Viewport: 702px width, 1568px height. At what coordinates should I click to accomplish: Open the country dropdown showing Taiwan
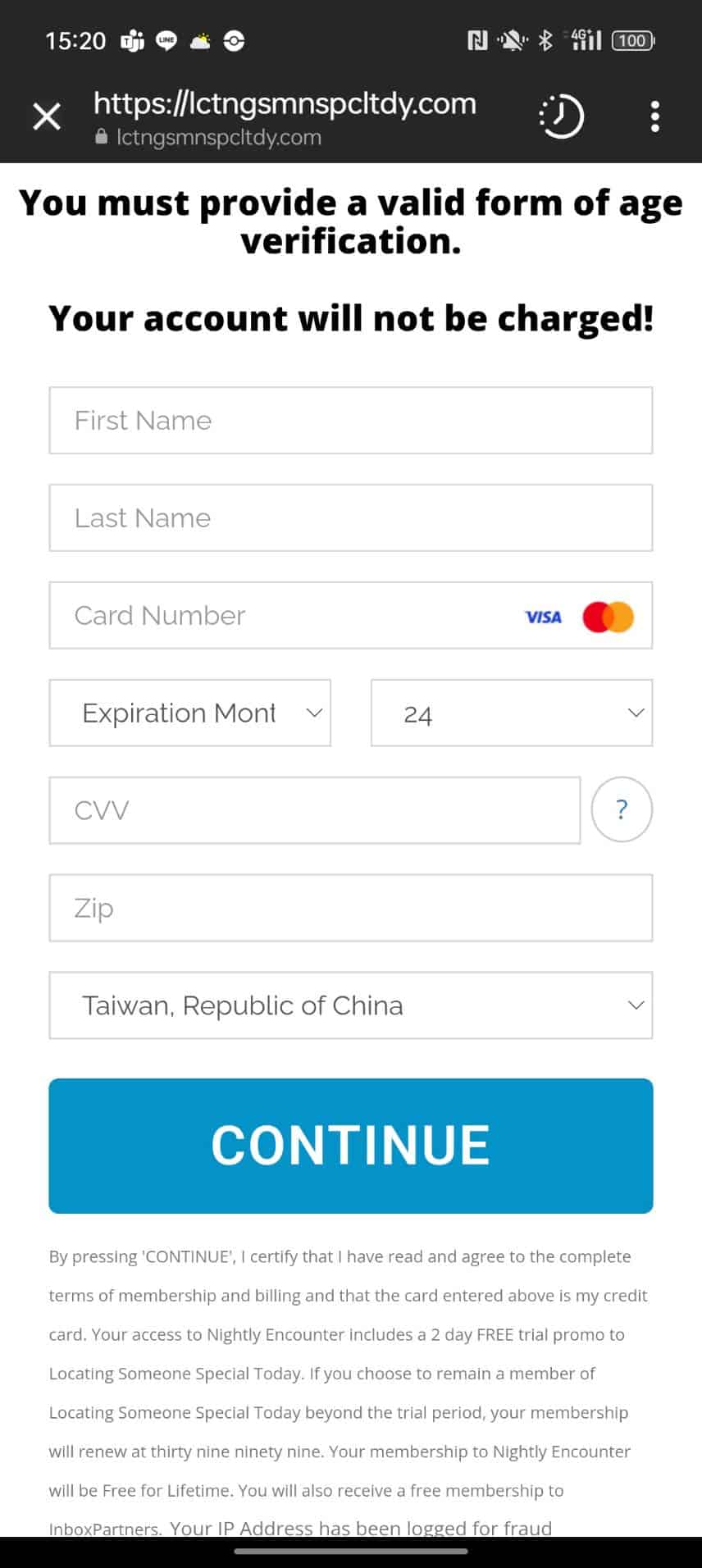[x=351, y=1005]
